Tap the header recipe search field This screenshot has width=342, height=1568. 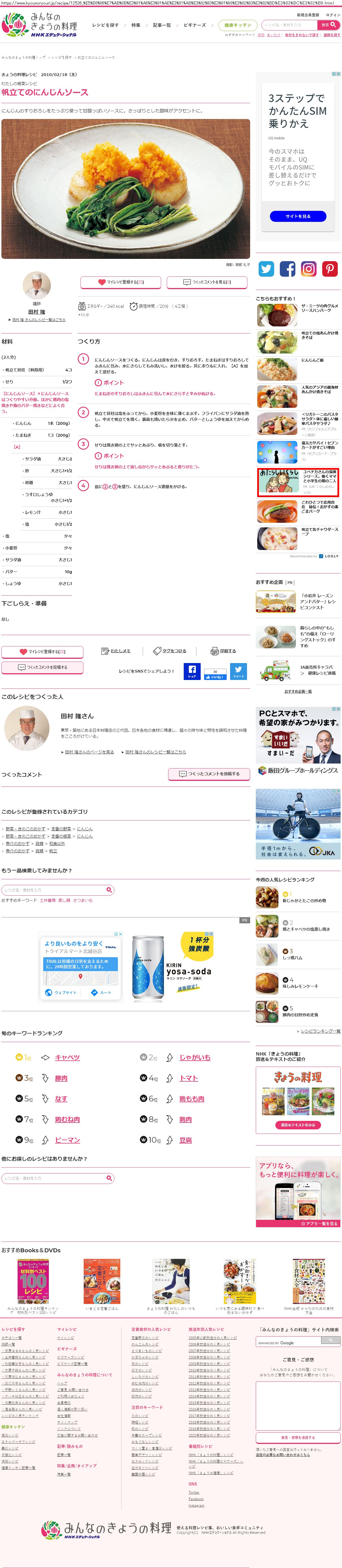click(290, 25)
